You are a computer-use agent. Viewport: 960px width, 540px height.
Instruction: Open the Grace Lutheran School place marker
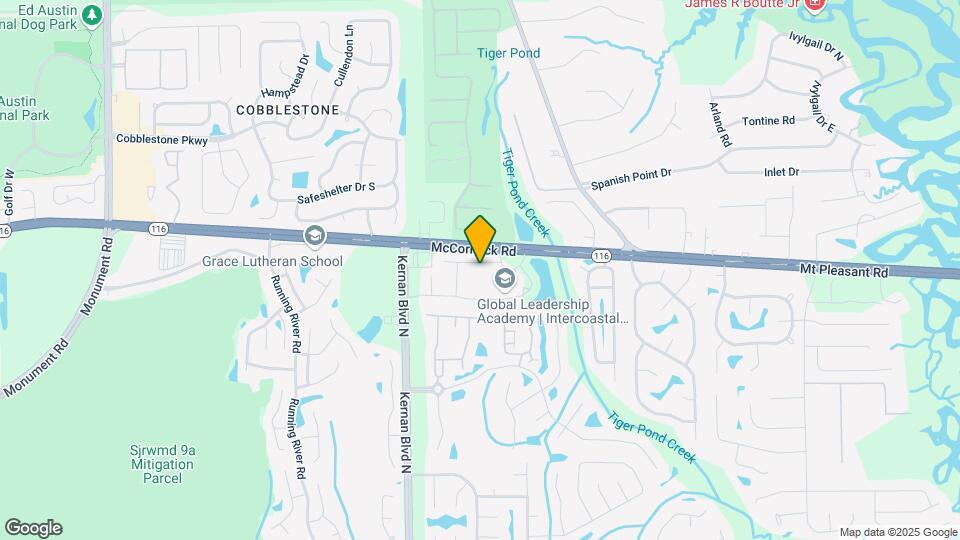tap(314, 236)
